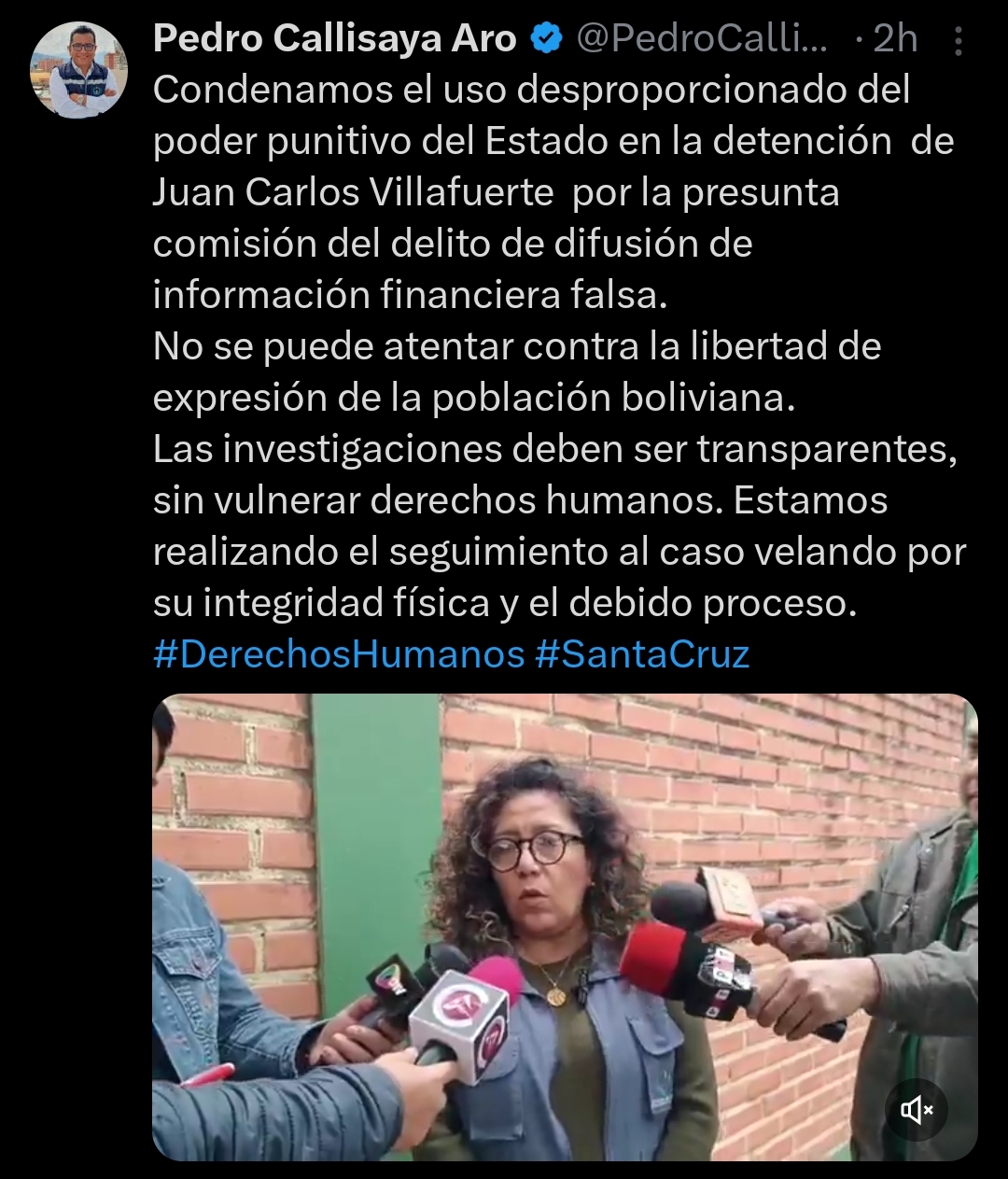Open the video of the press interview
The width and height of the screenshot is (1008, 1179).
coord(565,924)
